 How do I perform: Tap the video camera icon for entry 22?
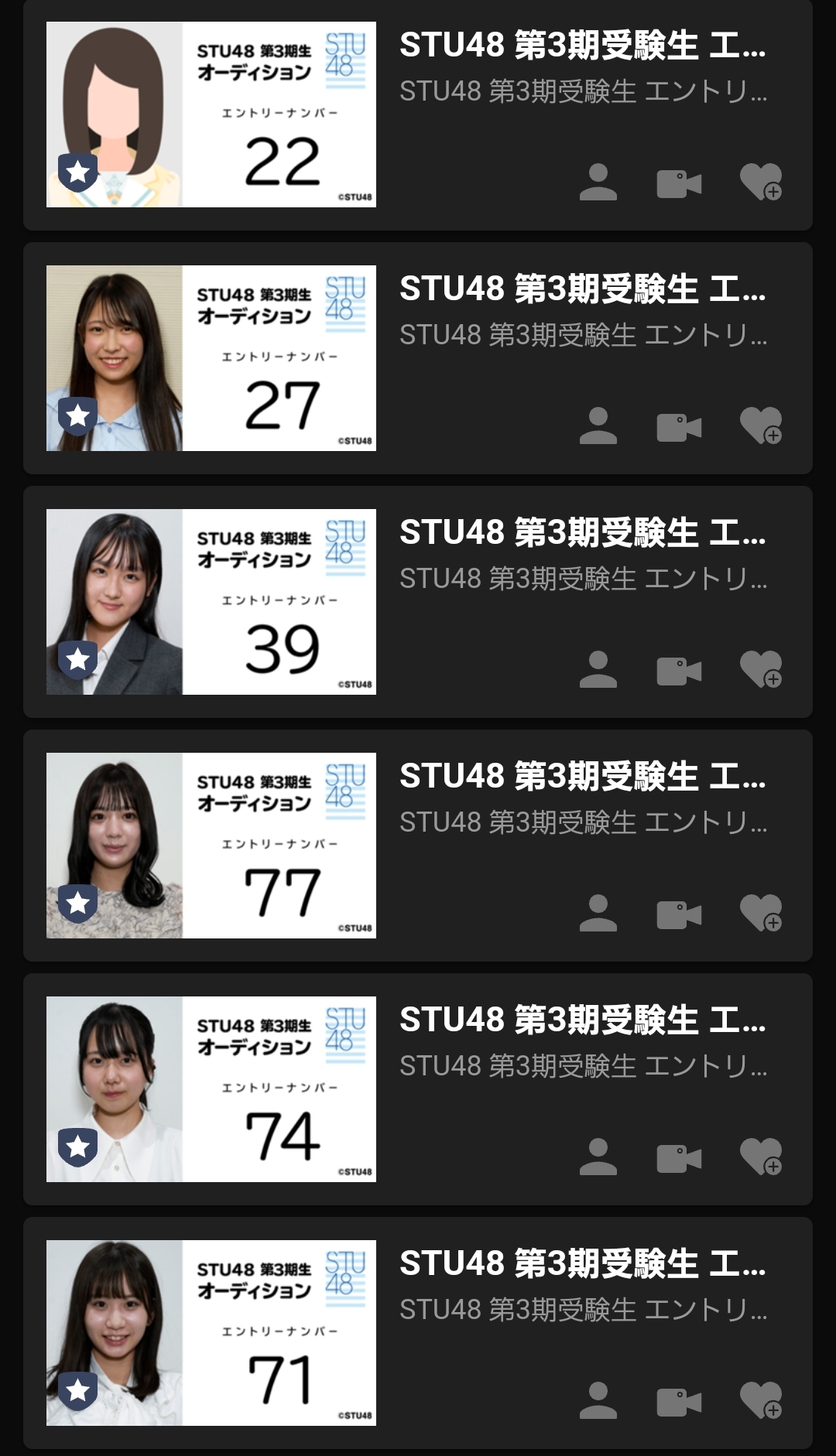[679, 183]
